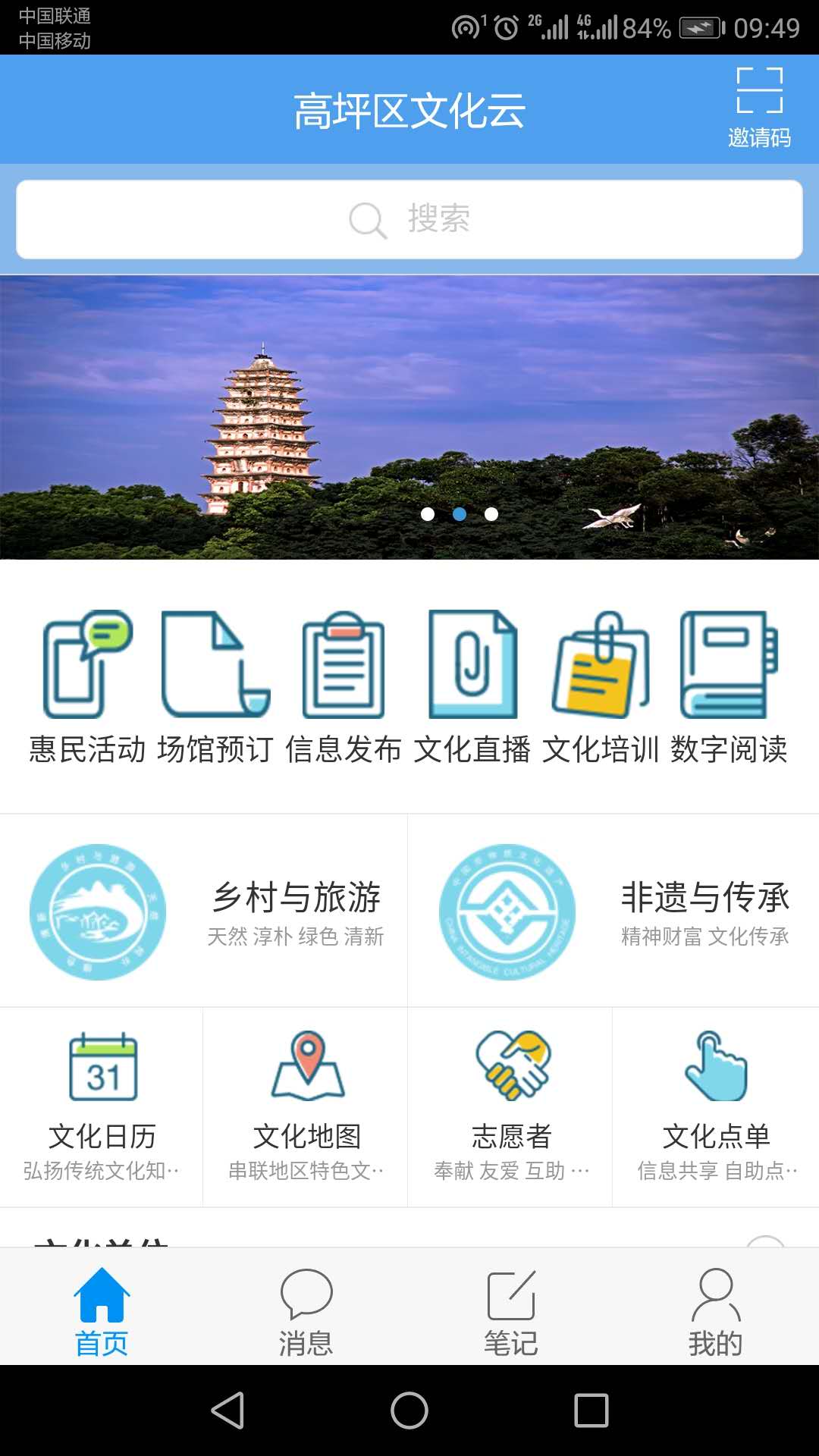The width and height of the screenshot is (819, 1456).
Task: Open the 邀请码 invite code scanner
Action: coord(759,108)
